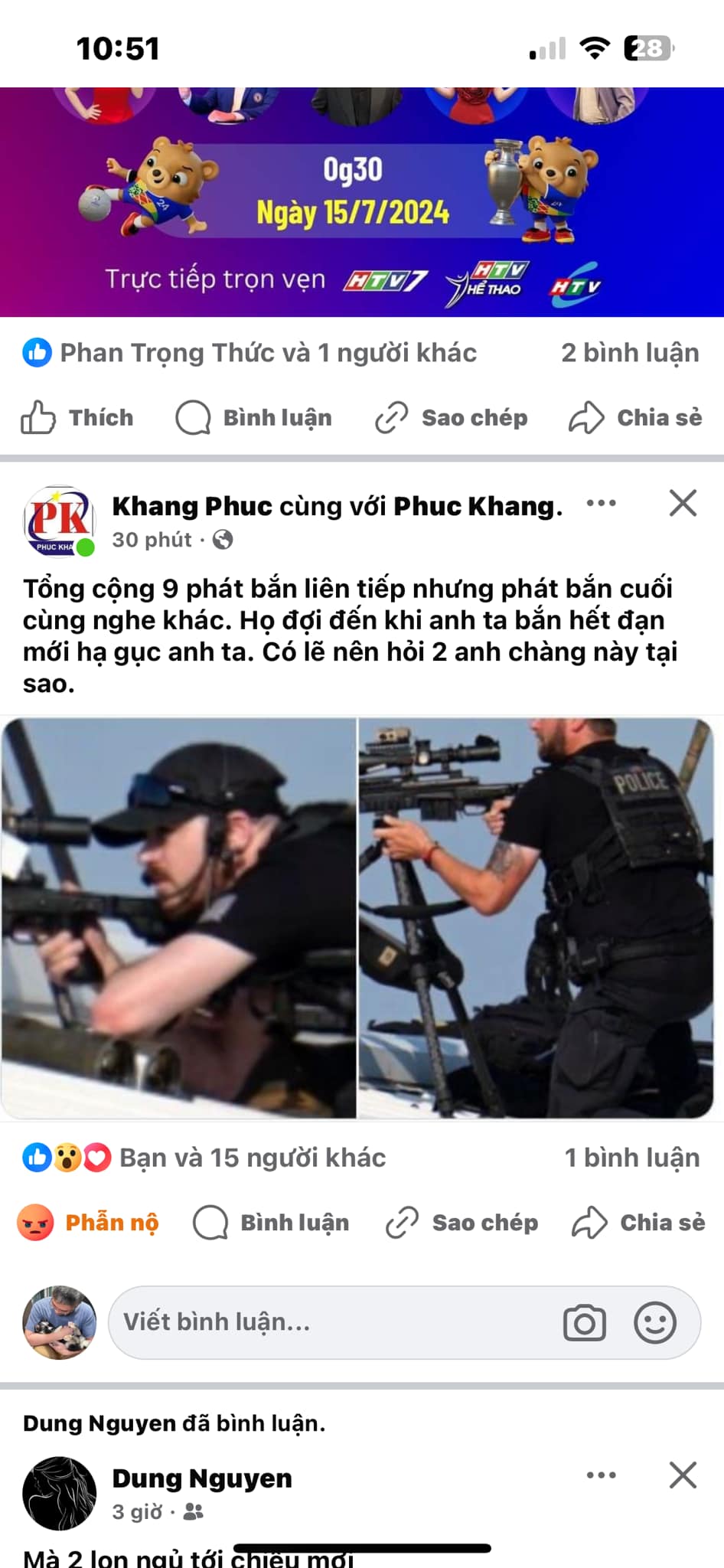Image resolution: width=724 pixels, height=1568 pixels.
Task: Hide Khang Phuc's post with the X
Action: tap(683, 504)
